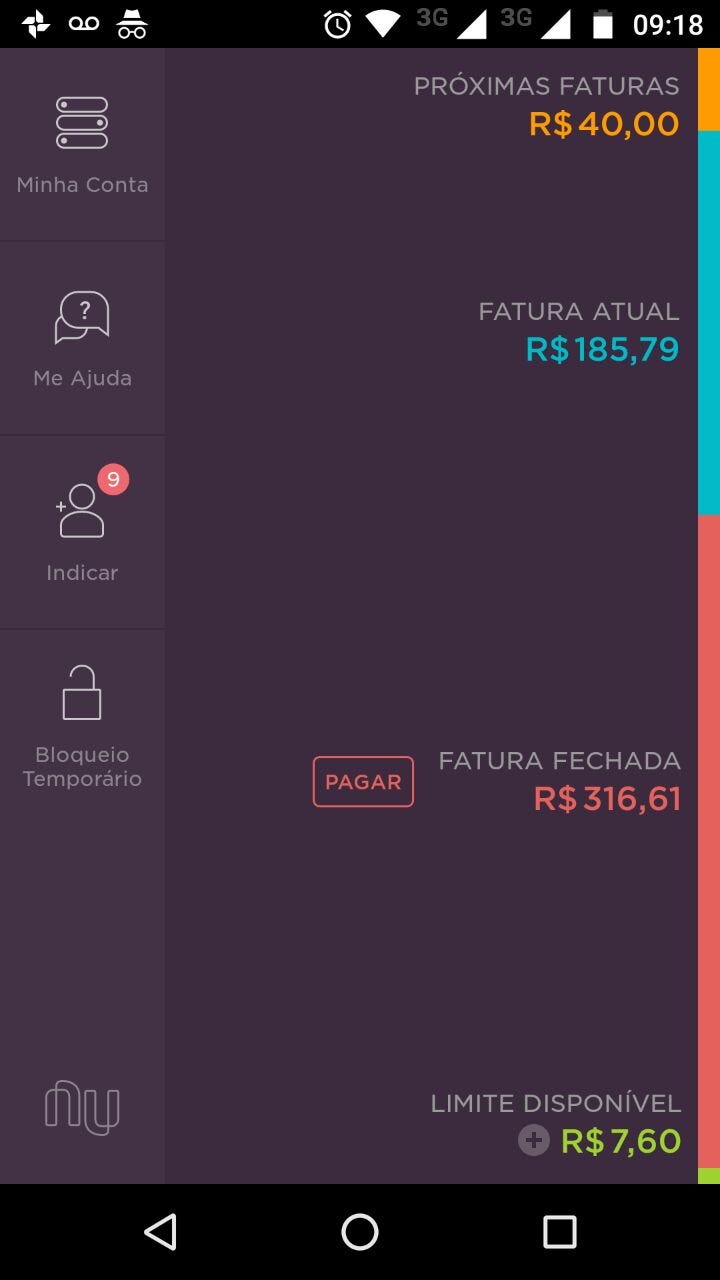Screen dimensions: 720x1280
Task: Tap the PAGAR button for closed invoice
Action: [363, 782]
